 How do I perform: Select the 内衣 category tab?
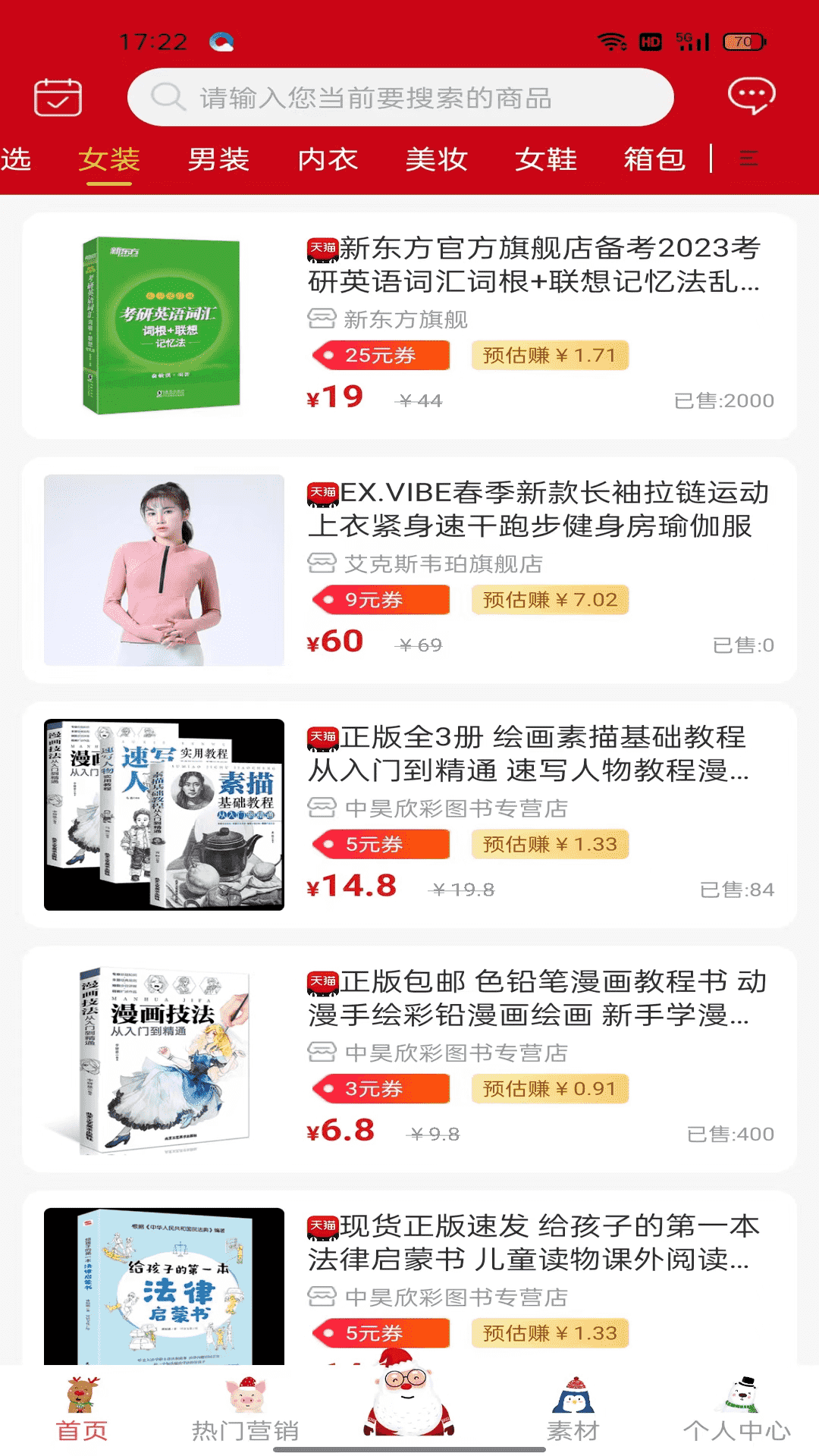(x=328, y=160)
